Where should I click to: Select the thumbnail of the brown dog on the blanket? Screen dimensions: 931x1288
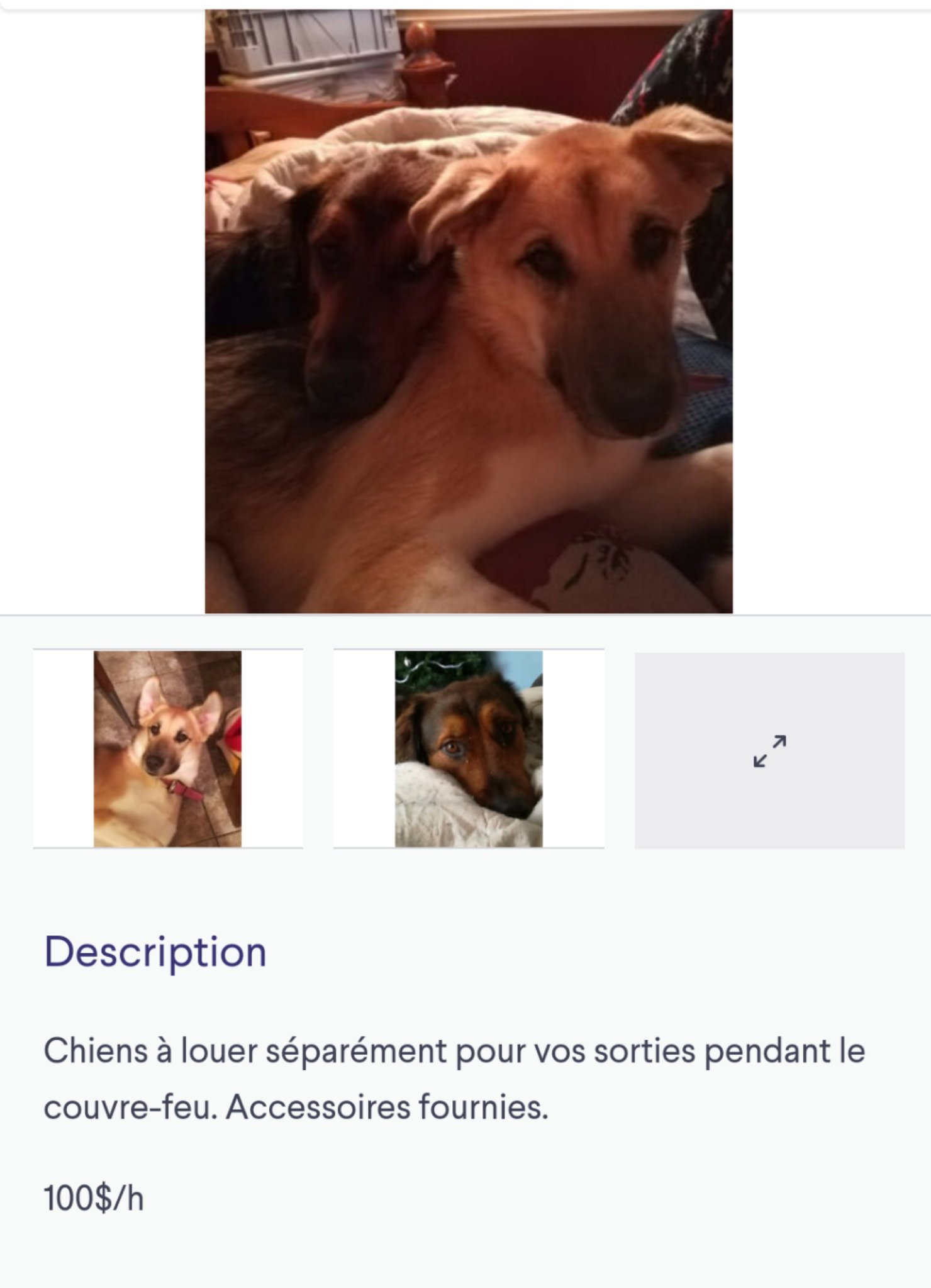(469, 748)
